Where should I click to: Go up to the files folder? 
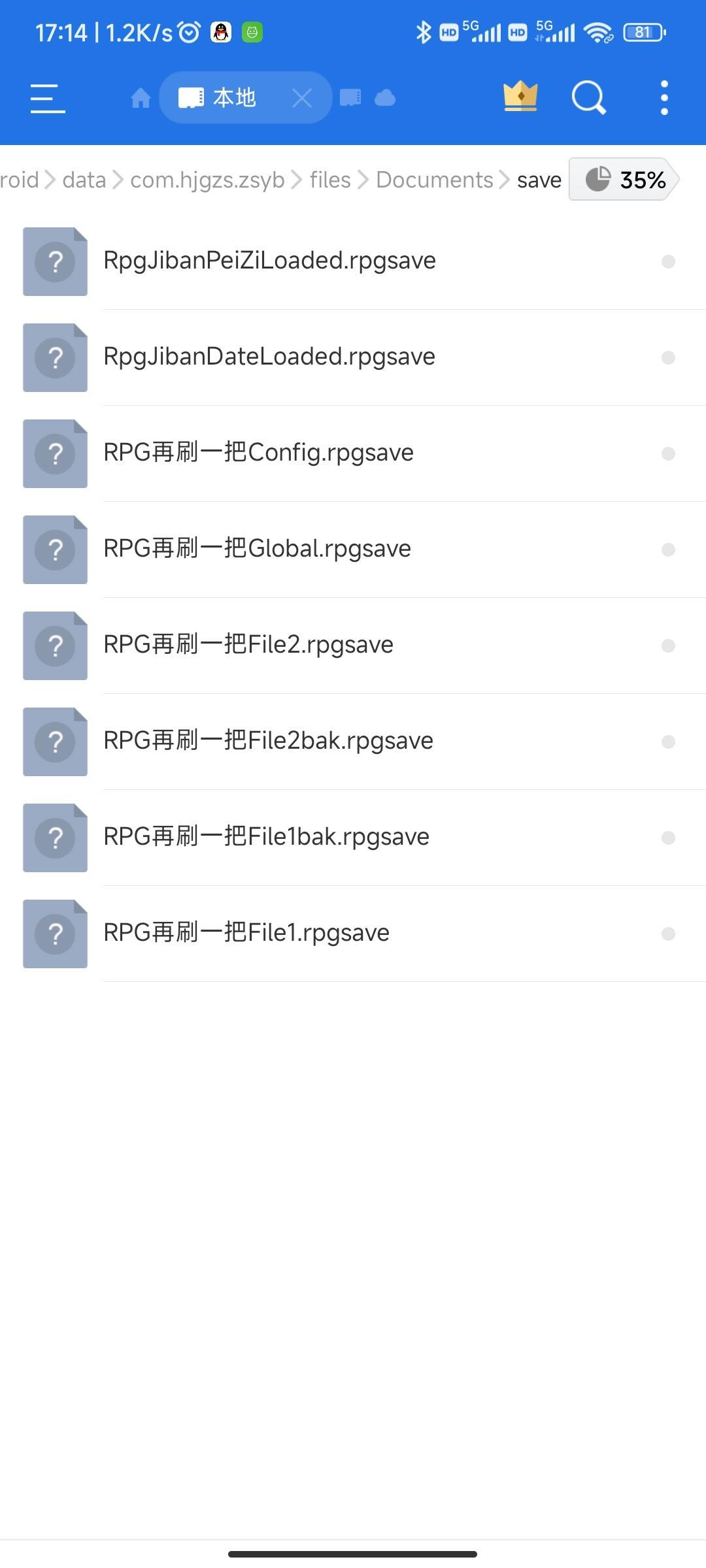click(330, 180)
